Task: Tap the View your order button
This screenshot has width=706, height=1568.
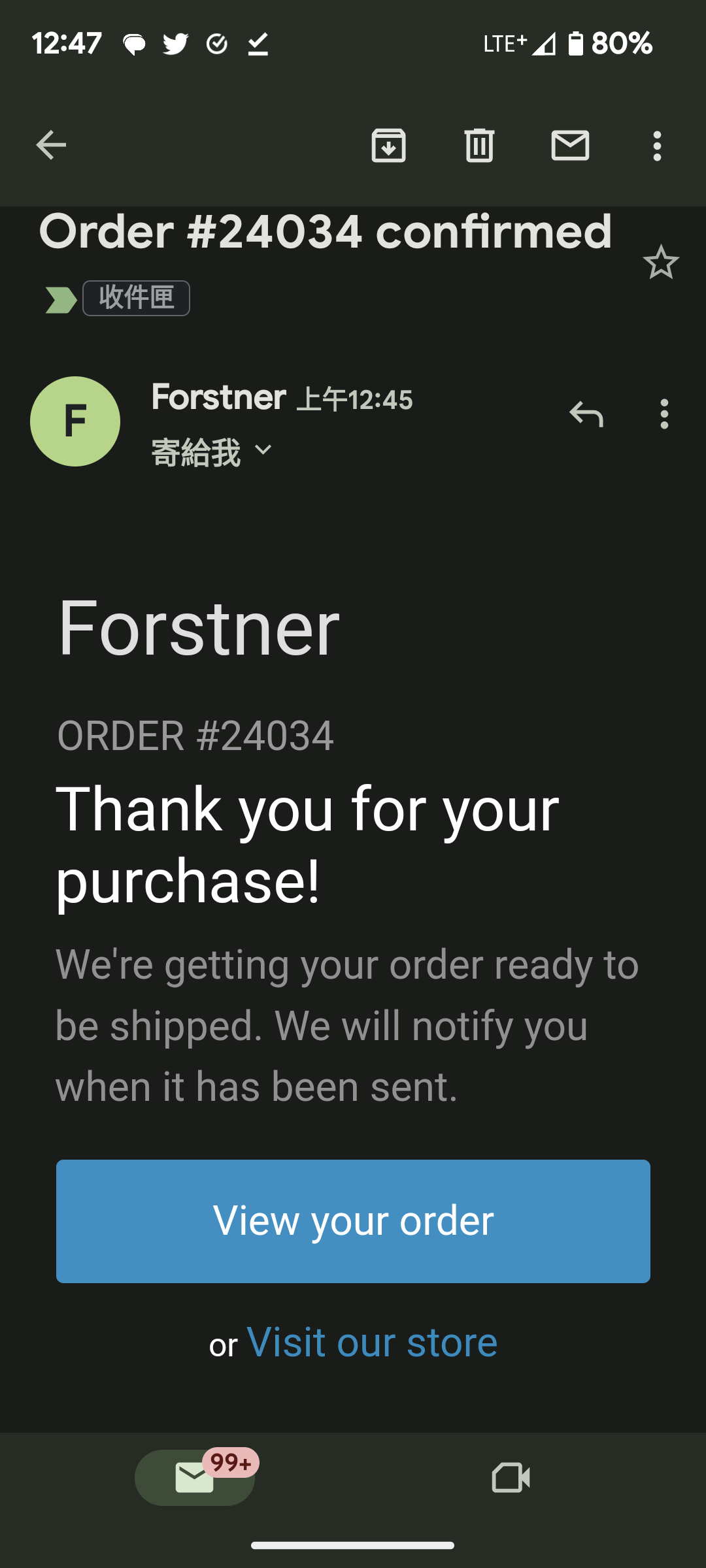Action: point(353,1221)
